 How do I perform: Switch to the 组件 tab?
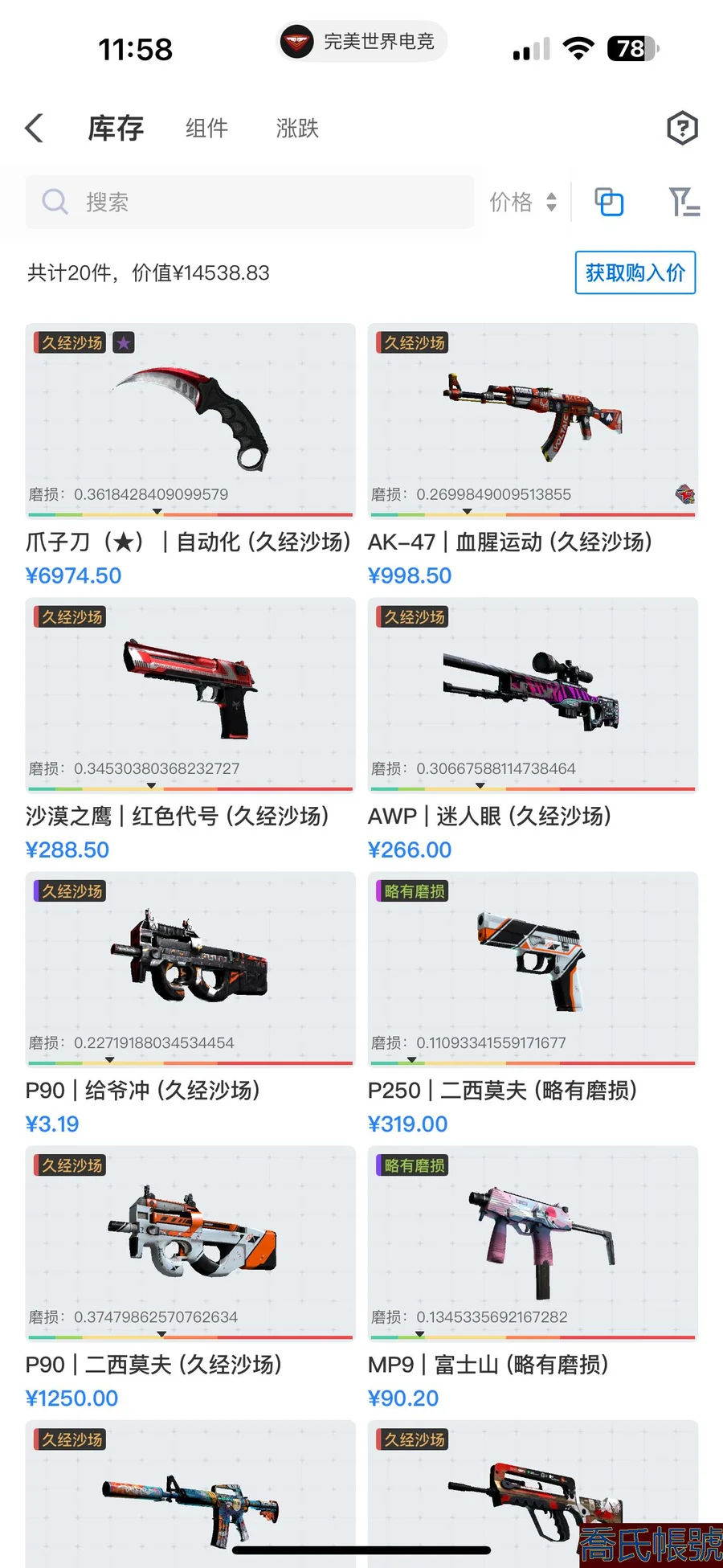[206, 128]
